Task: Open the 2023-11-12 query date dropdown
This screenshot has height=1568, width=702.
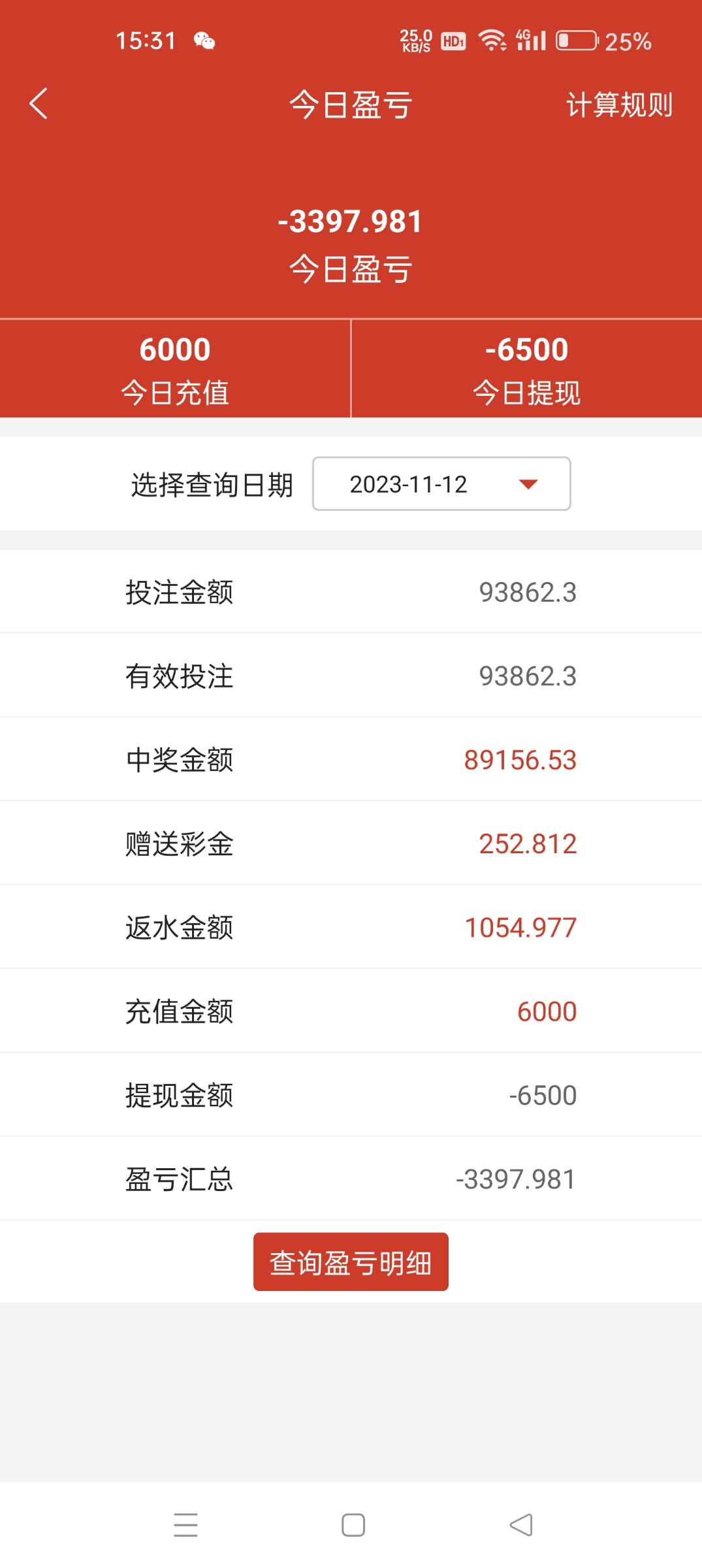Action: (x=441, y=484)
